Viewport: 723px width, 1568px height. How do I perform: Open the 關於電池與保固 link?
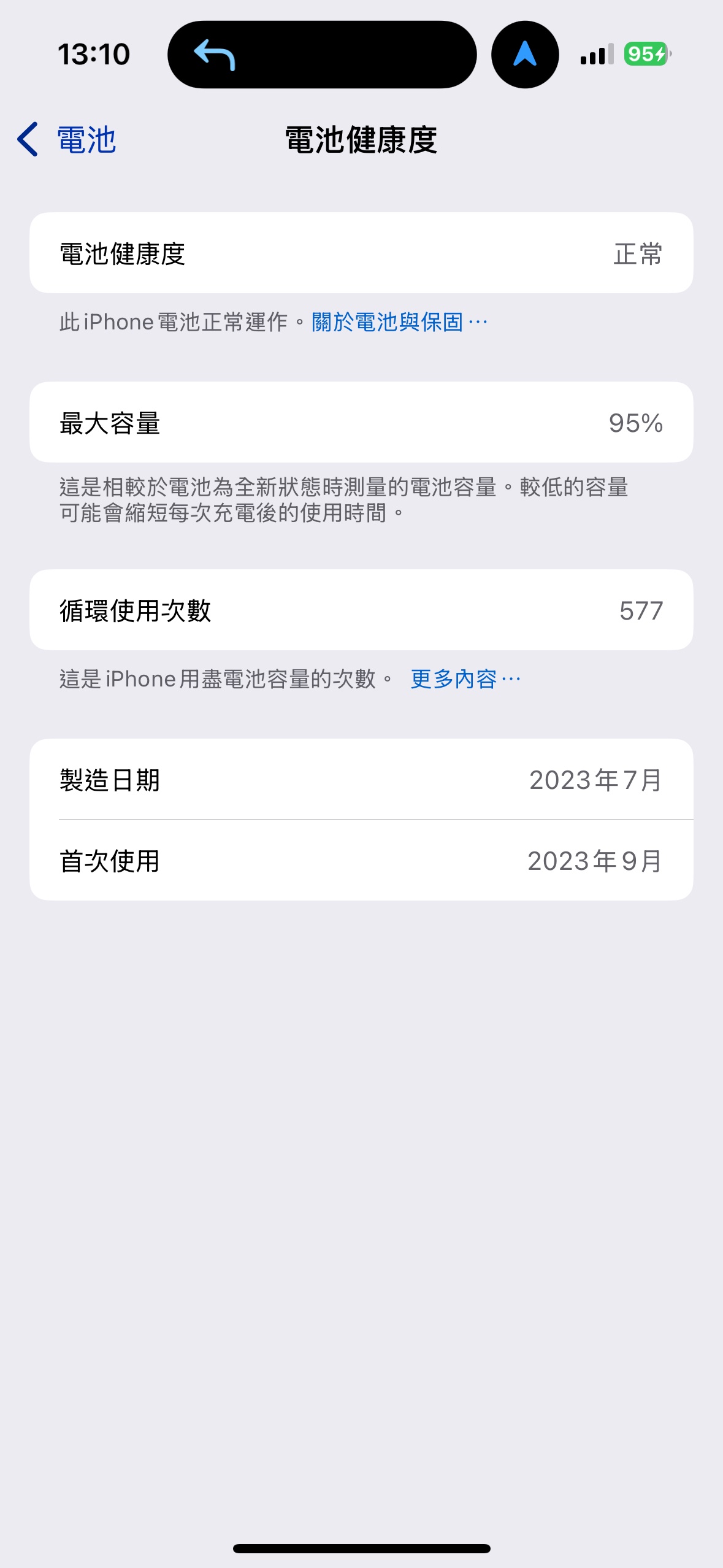click(x=399, y=322)
